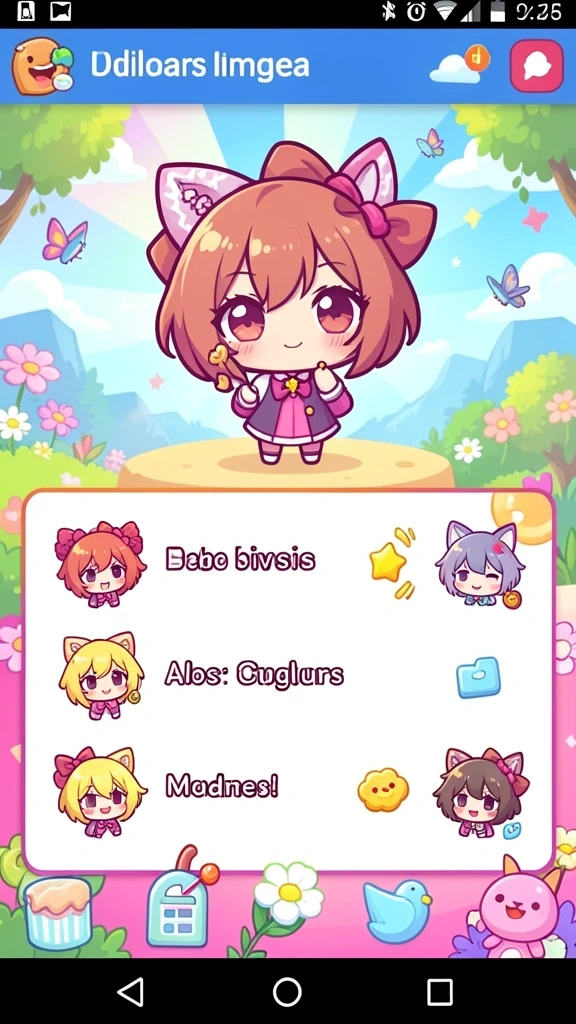Screen dimensions: 576x1024
Task: Tap the yellow flower icon beside Madnes!
Action: 383,790
